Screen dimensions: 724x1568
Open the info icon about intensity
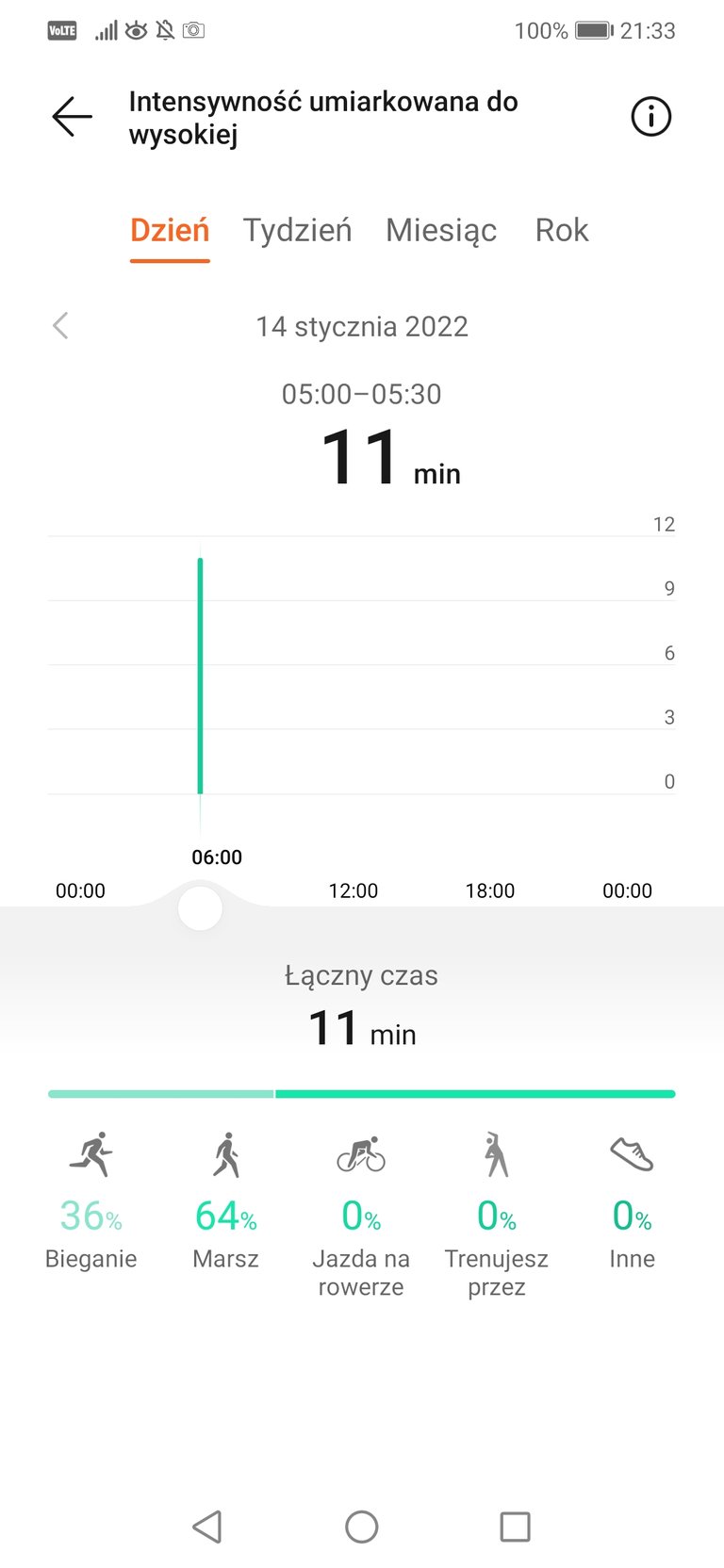[650, 117]
